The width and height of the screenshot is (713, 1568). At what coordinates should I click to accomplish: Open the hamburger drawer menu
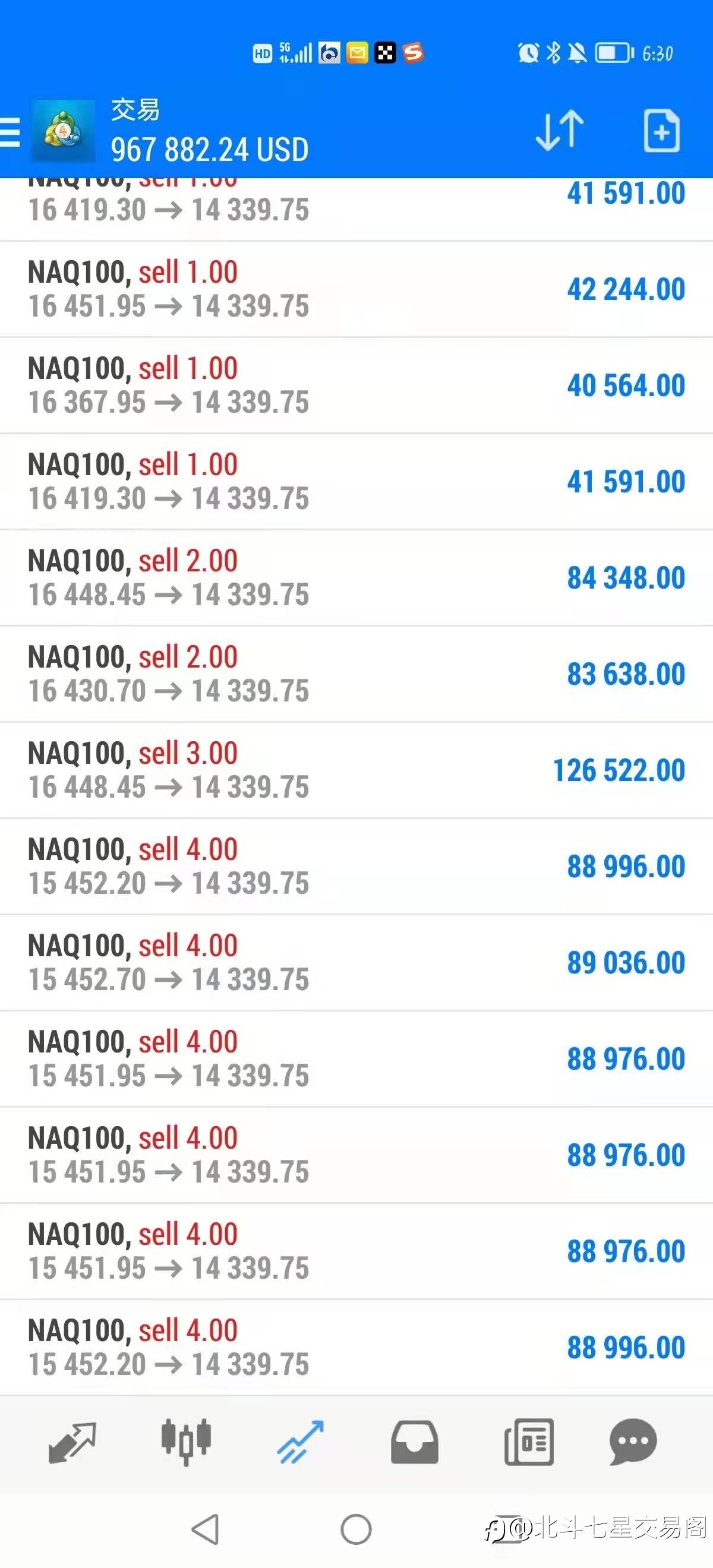click(10, 131)
